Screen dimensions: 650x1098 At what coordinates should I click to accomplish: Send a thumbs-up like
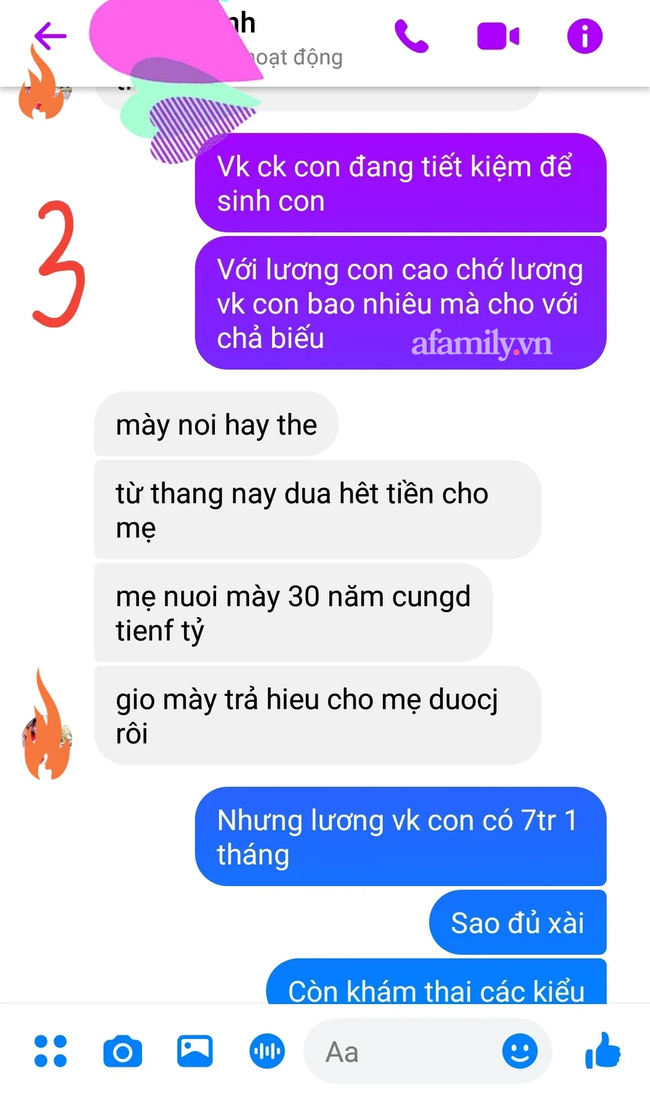coord(602,1050)
